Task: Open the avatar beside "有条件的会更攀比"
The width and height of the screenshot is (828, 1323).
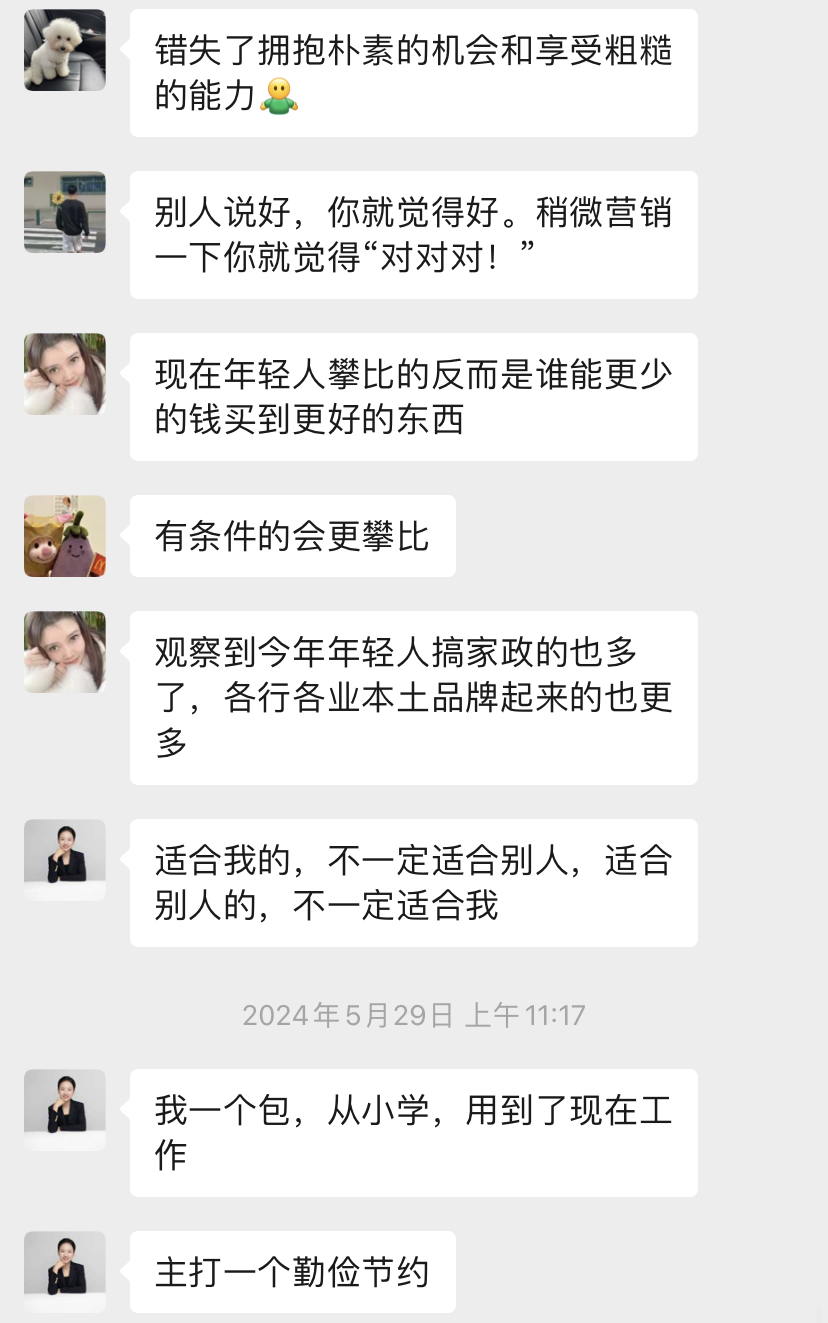Action: point(65,536)
